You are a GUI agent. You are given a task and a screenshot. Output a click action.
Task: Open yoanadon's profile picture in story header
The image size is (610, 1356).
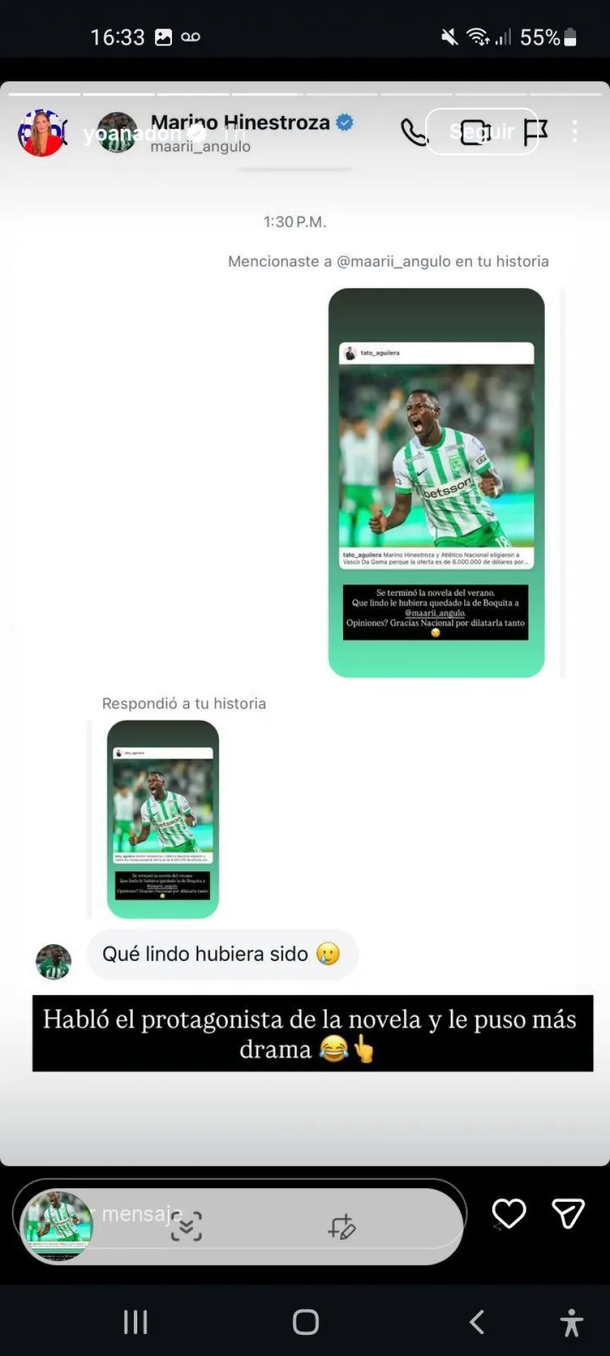[x=41, y=132]
